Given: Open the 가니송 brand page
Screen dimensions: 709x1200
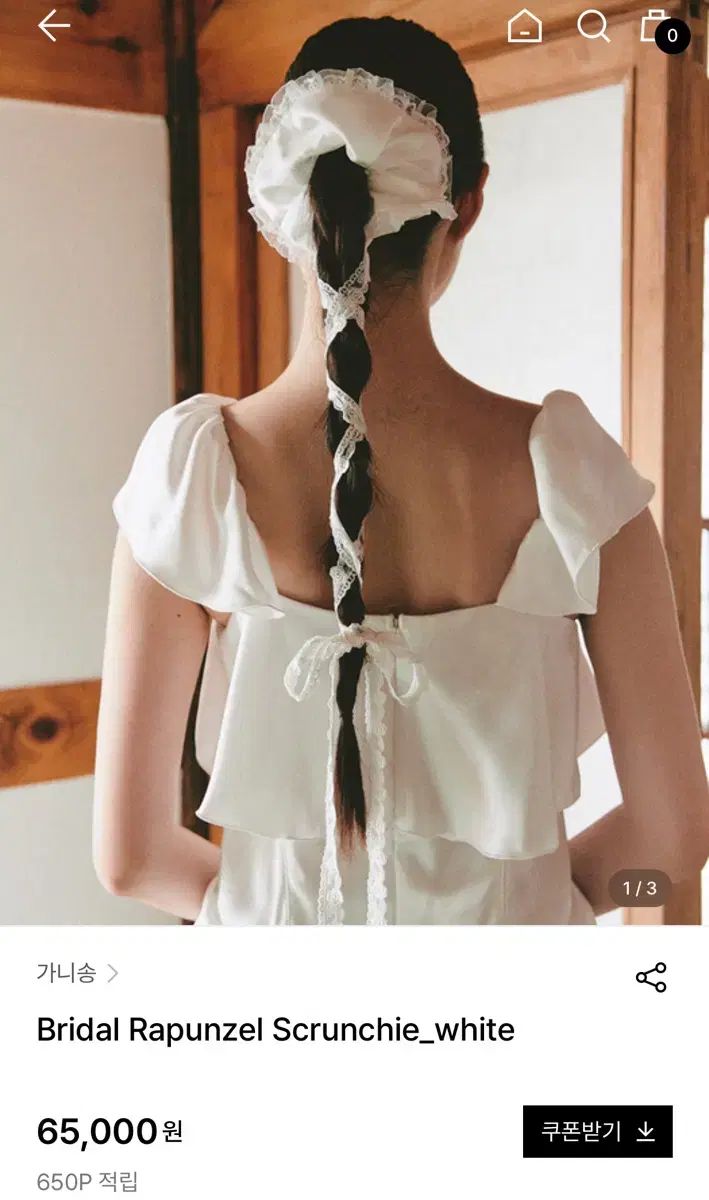Looking at the screenshot, I should point(77,973).
